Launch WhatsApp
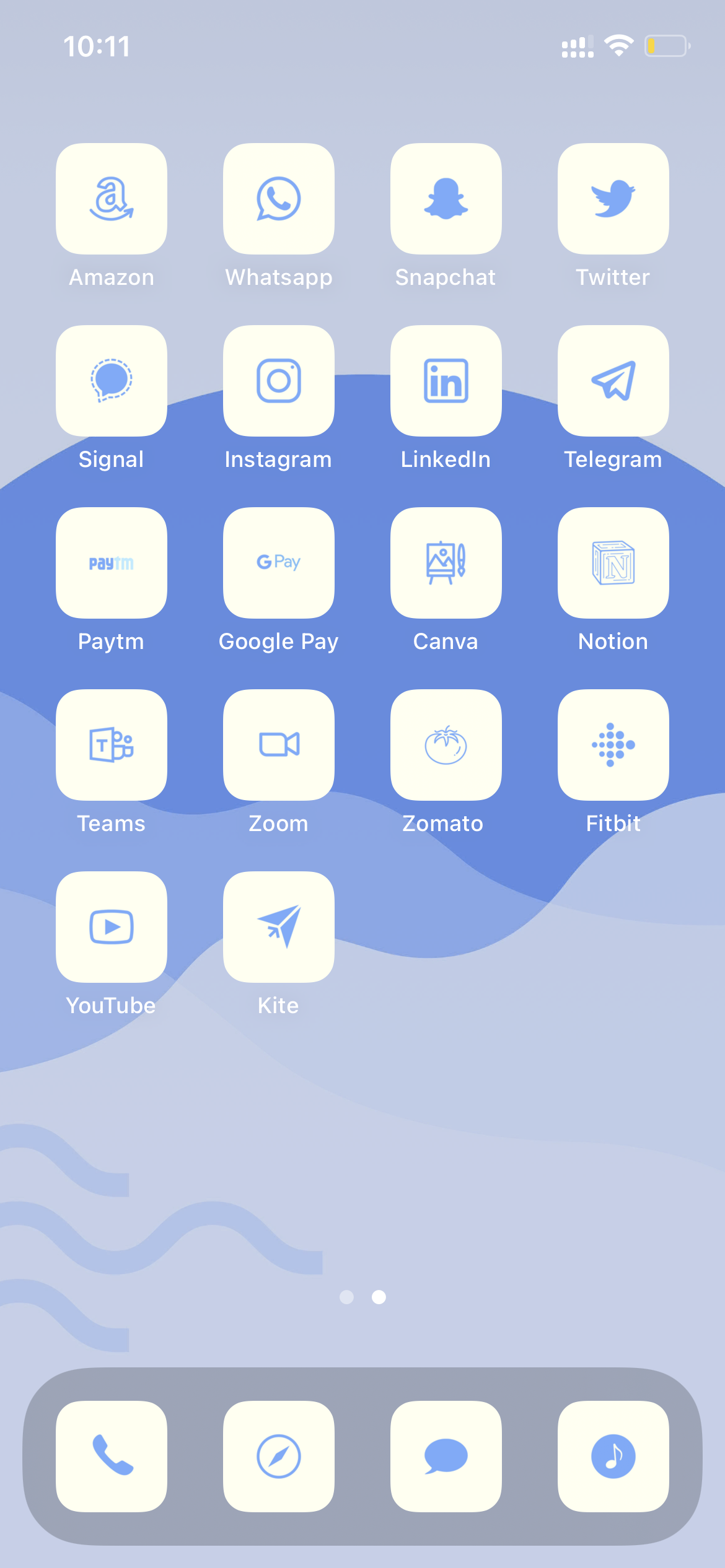The width and height of the screenshot is (725, 1568). (x=278, y=198)
